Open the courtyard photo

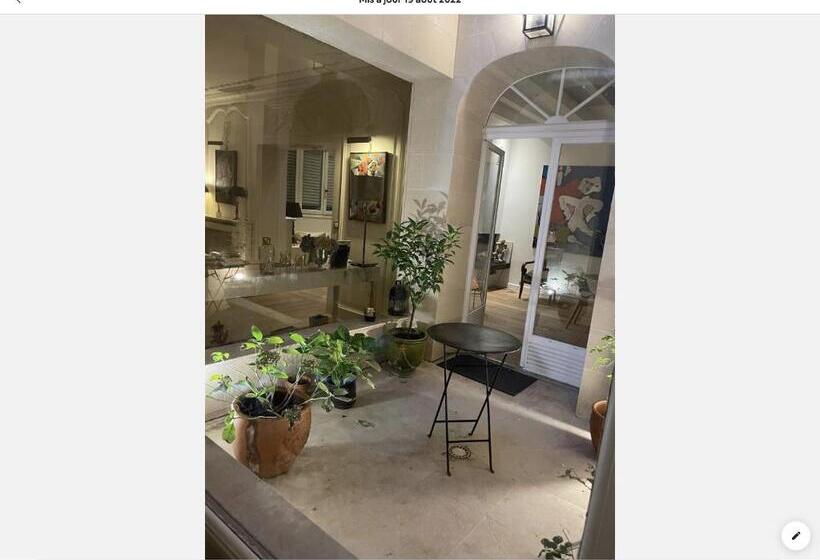point(410,287)
